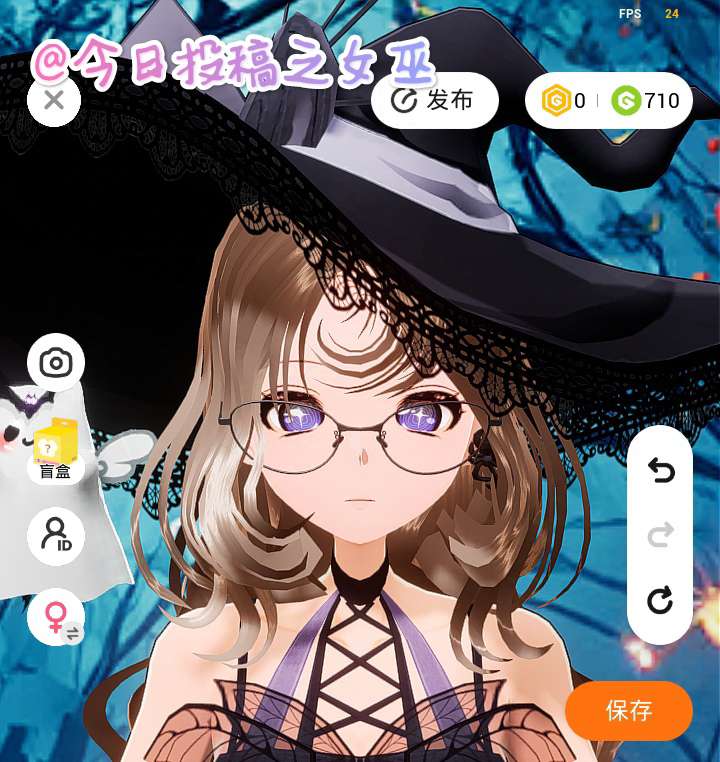Undo the last change

660,469
